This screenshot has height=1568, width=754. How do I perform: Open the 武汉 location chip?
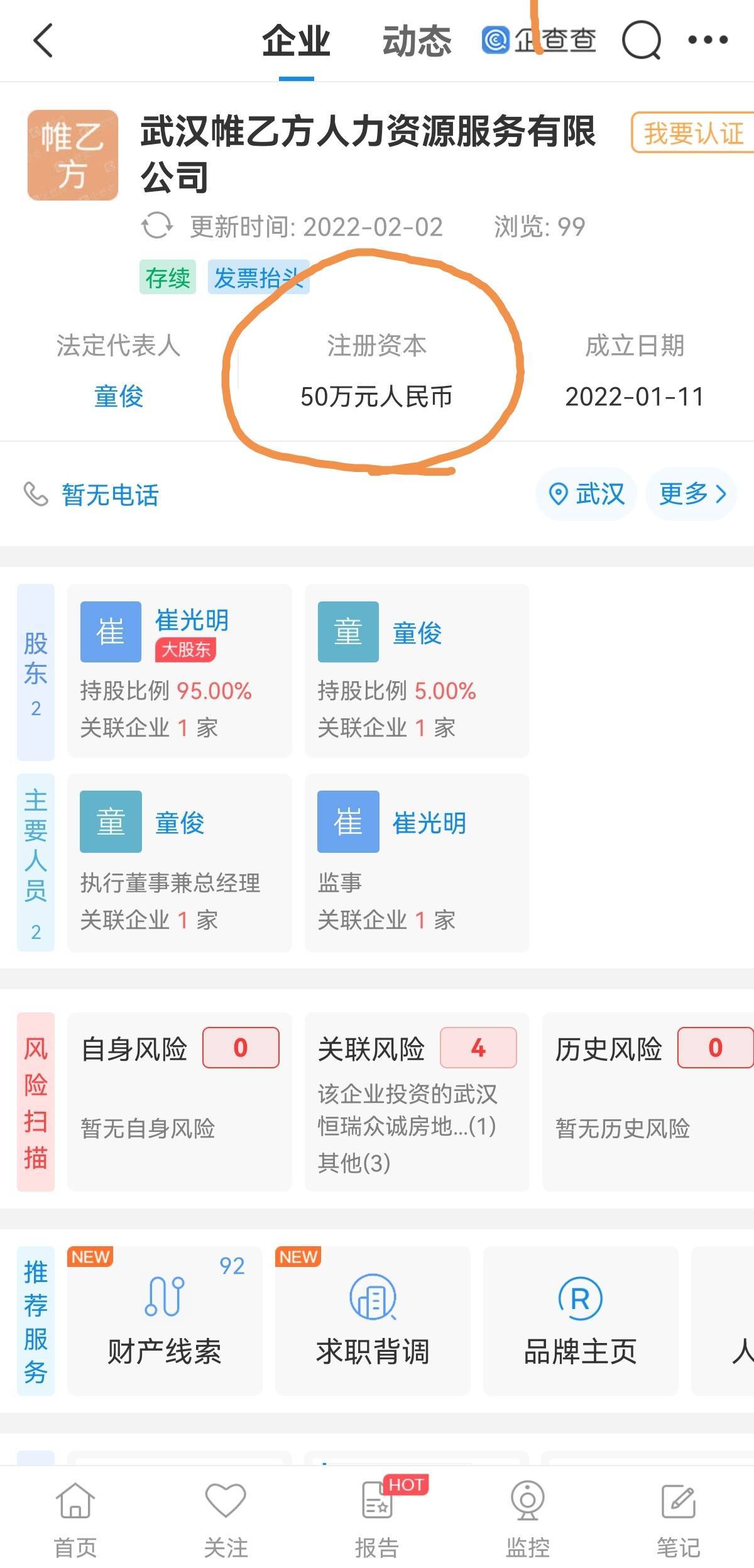point(587,494)
